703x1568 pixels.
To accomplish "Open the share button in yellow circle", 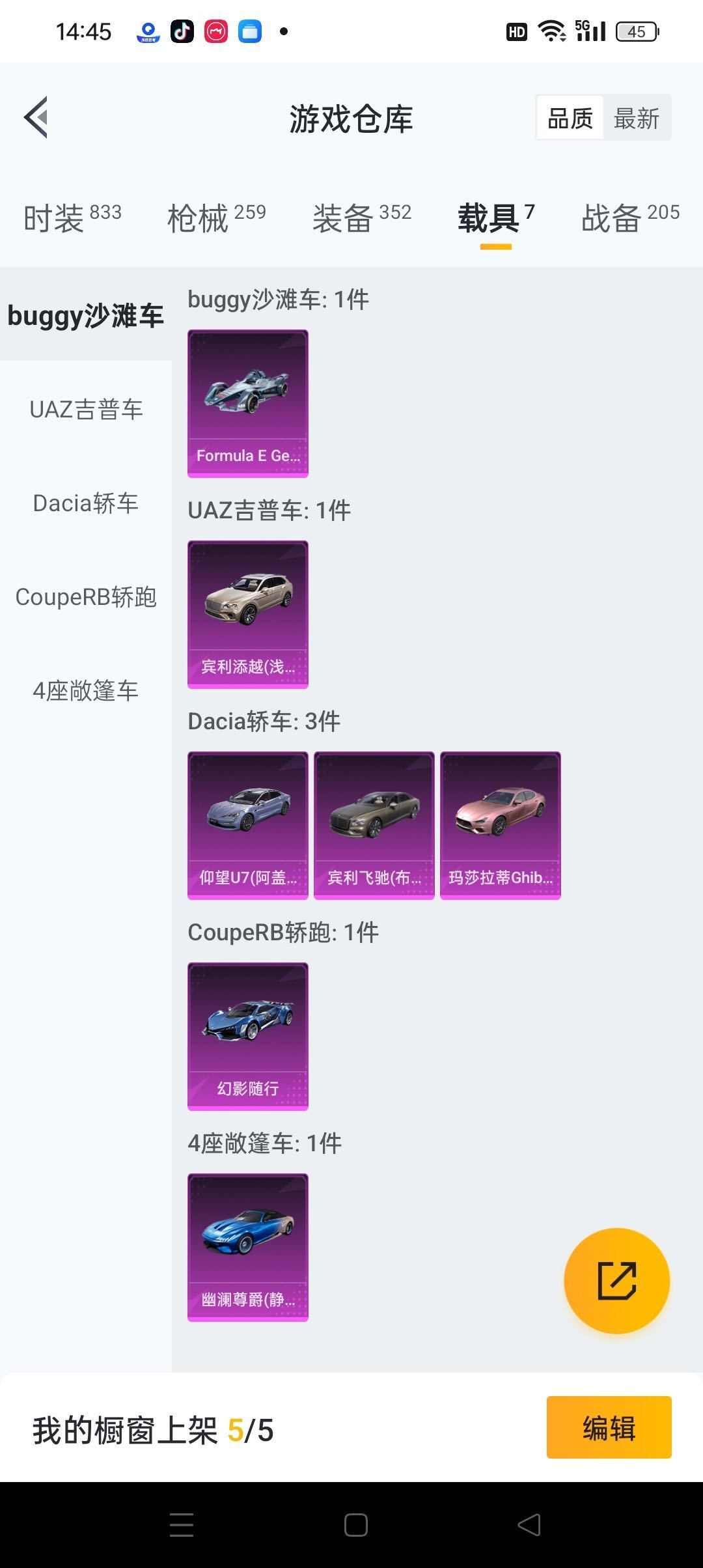I will click(x=616, y=1280).
